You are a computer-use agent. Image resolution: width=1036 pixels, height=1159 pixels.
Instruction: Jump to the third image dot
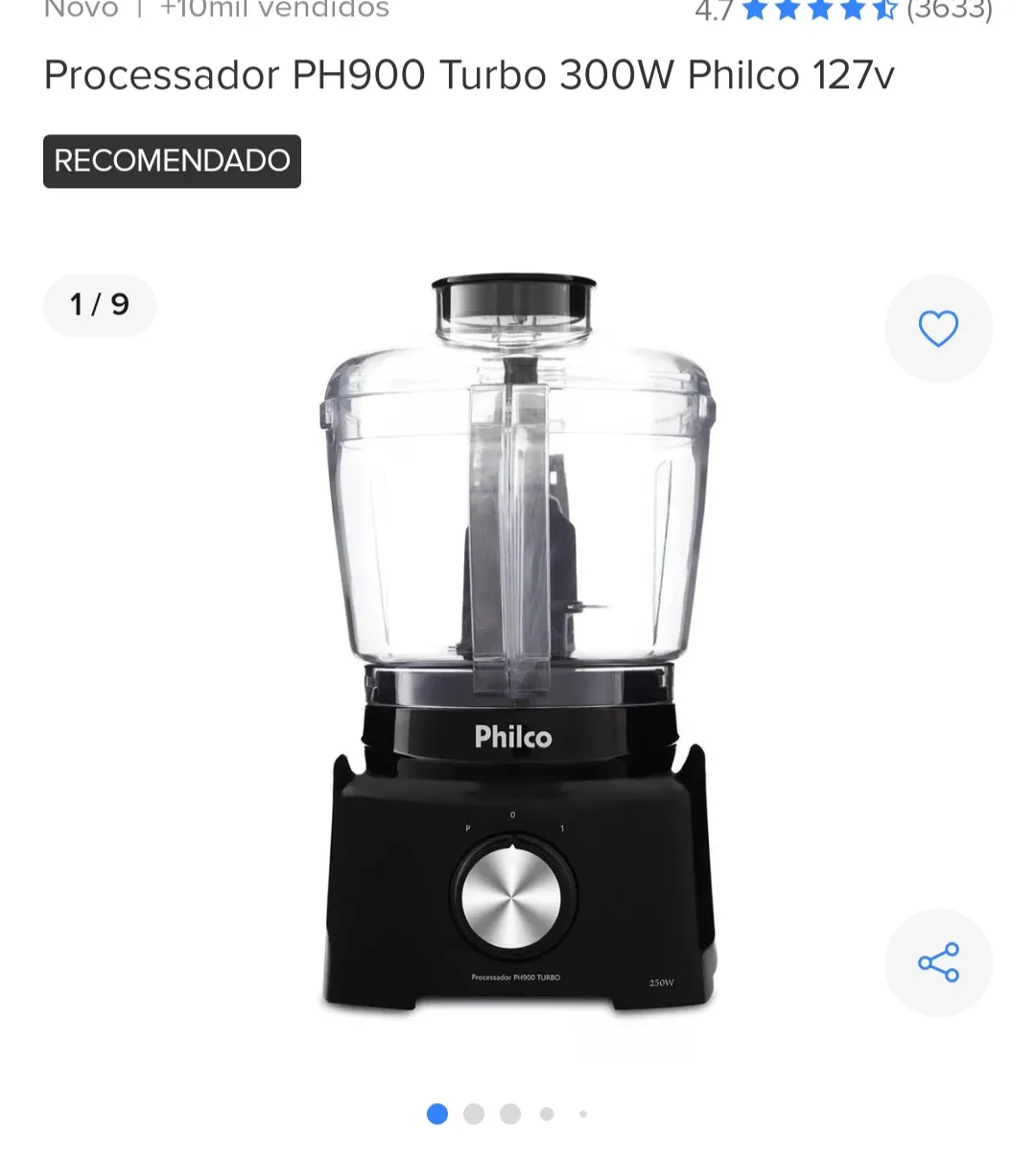[510, 1114]
